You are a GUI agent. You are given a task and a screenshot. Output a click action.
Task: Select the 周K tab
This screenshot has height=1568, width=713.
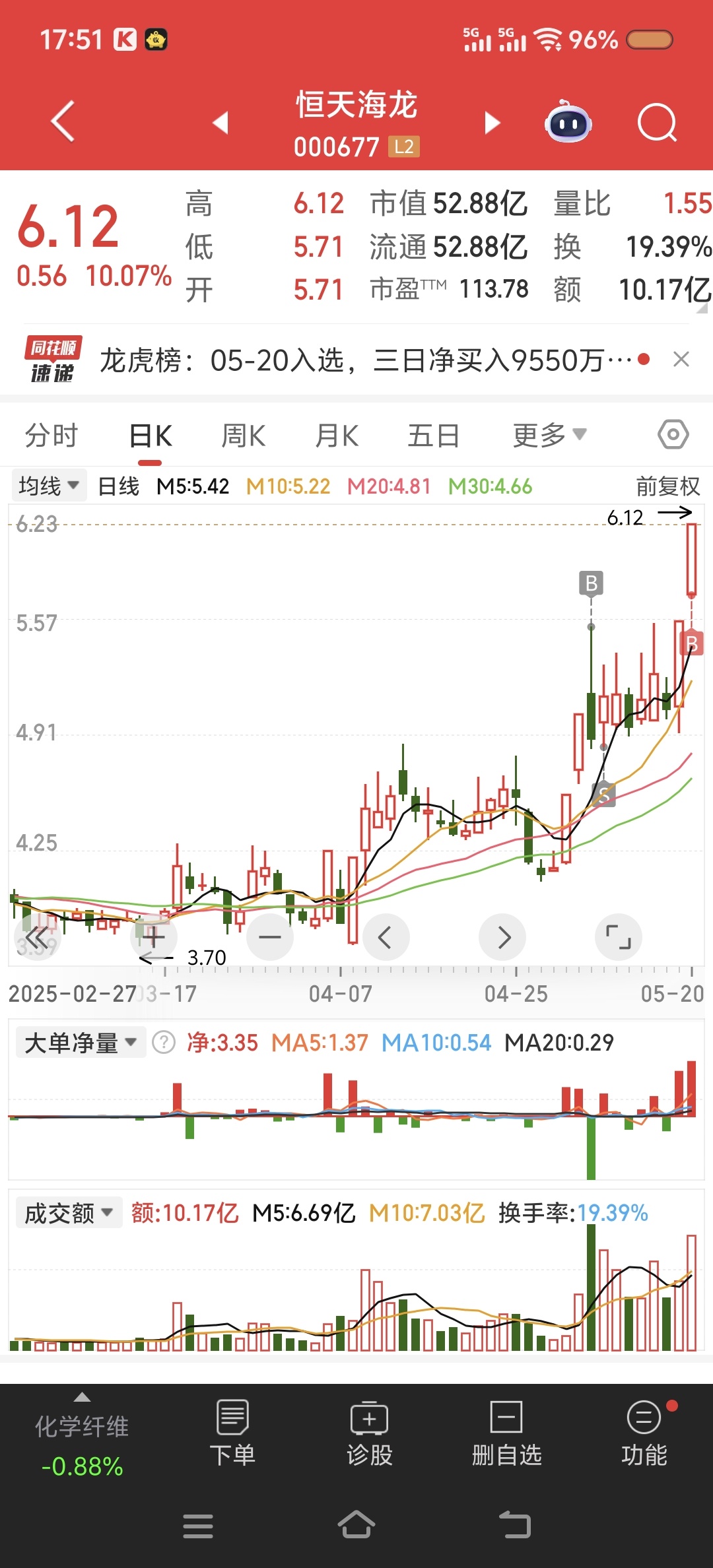(x=243, y=436)
